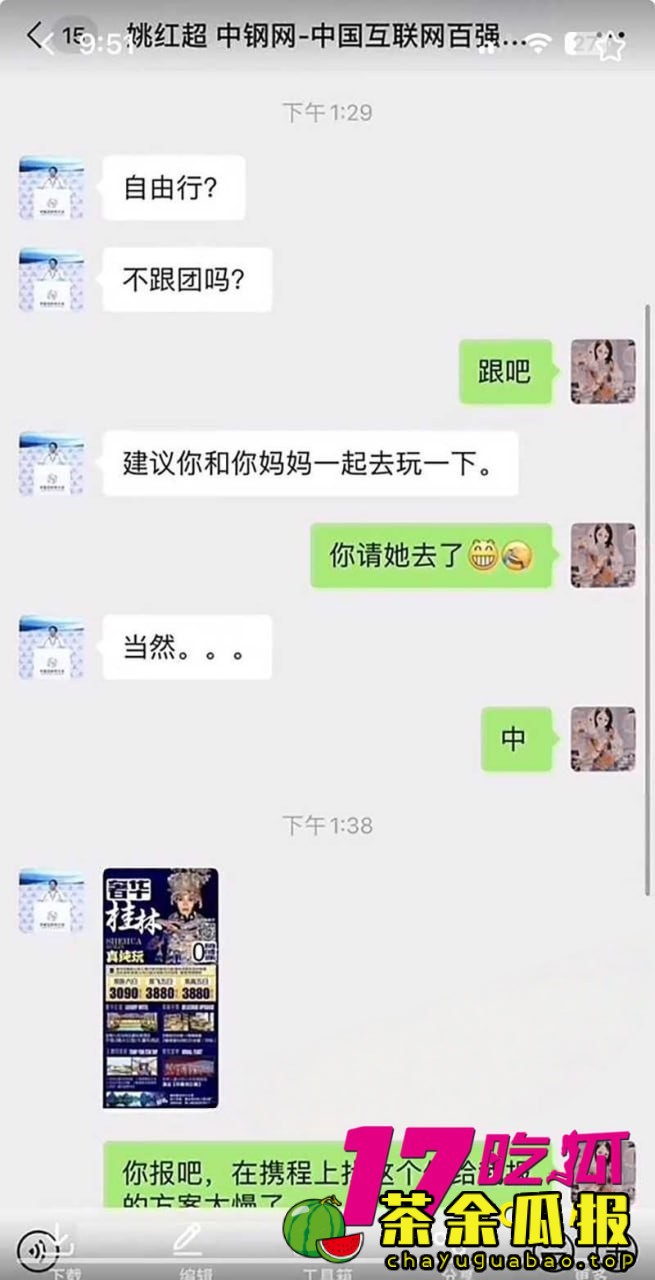Open the Guilin travel poster image
The image size is (655, 1280).
point(160,987)
